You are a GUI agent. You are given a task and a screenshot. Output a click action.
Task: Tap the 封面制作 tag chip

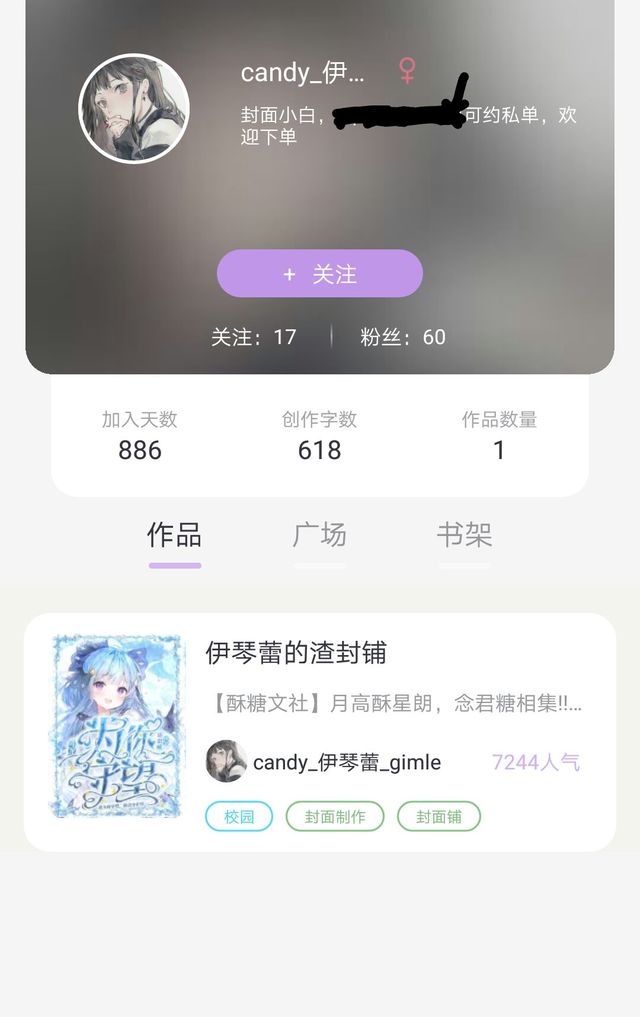click(x=335, y=817)
